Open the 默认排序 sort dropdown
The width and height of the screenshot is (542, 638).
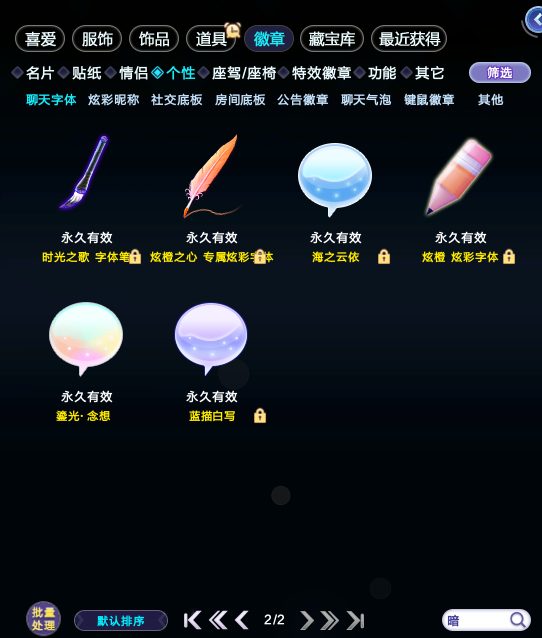pos(121,621)
